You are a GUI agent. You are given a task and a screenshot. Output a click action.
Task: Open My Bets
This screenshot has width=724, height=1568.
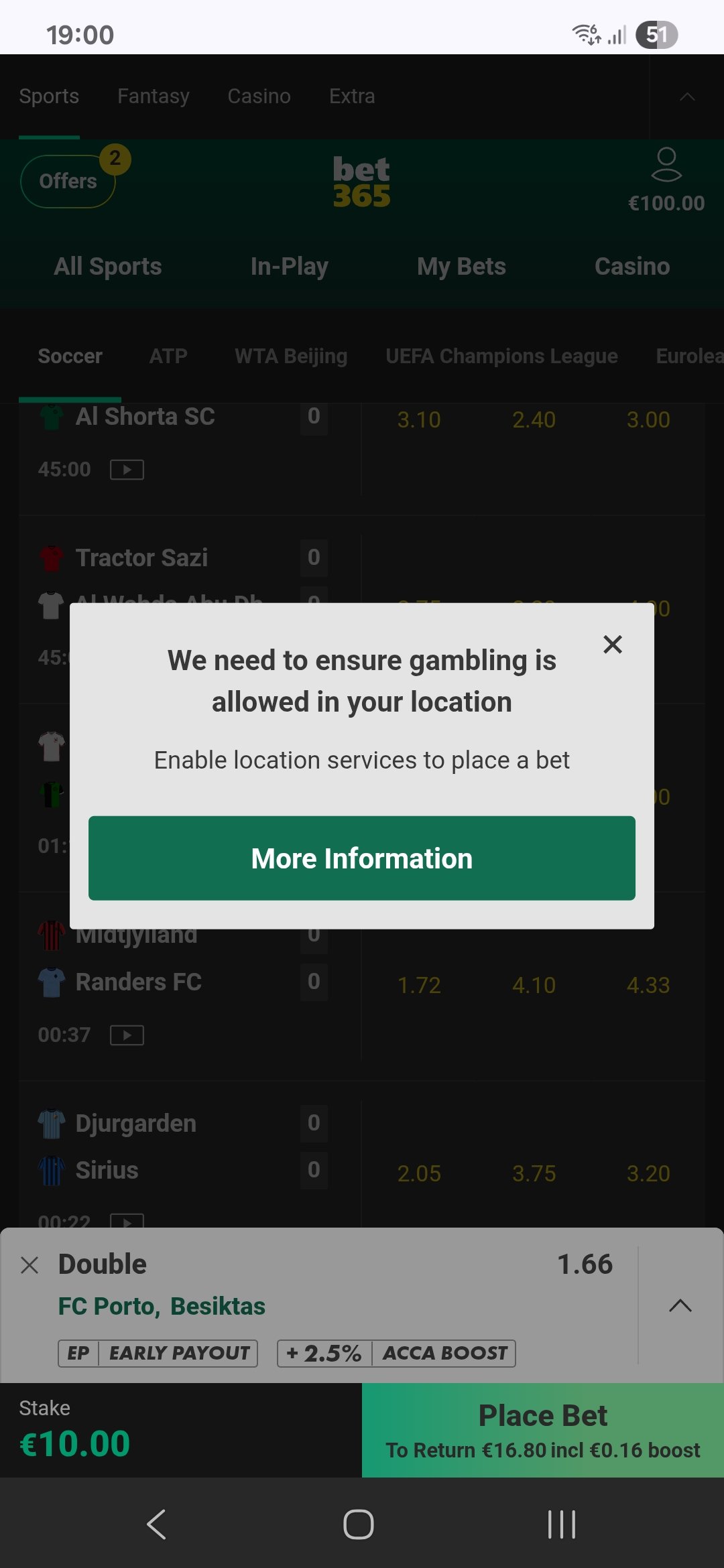[461, 267]
